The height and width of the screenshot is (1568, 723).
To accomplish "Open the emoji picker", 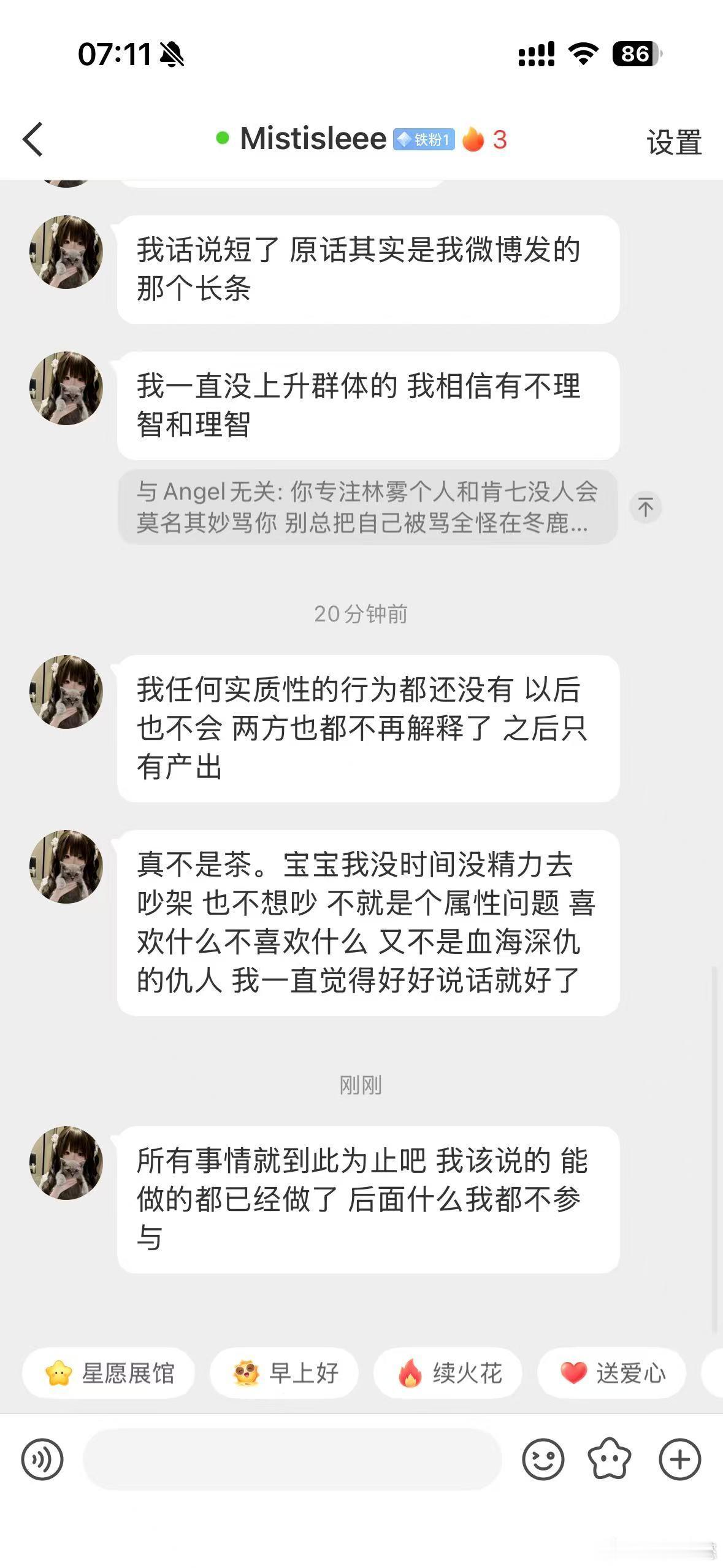I will 543,1459.
